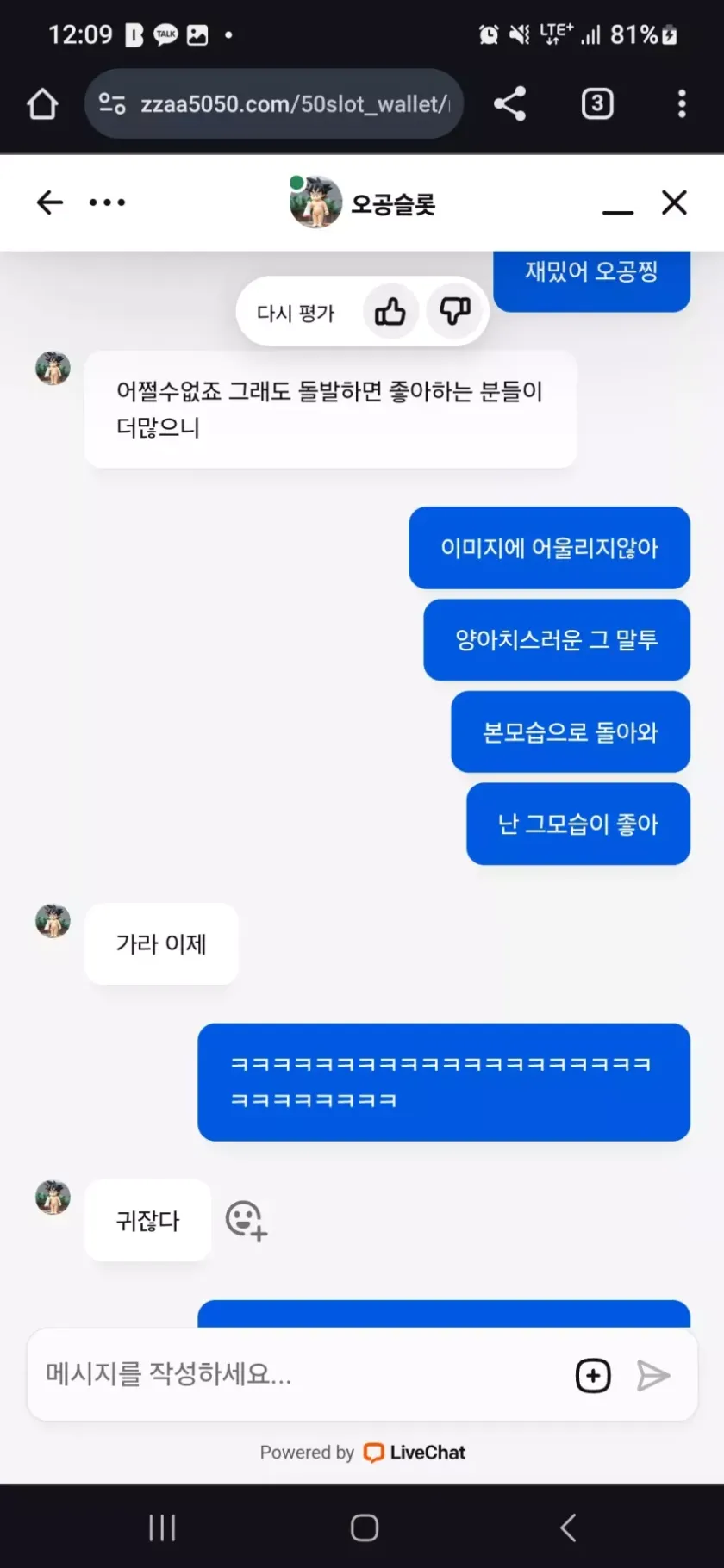The height and width of the screenshot is (1568, 724).
Task: Rate the chat with thumbs down
Action: (x=454, y=311)
